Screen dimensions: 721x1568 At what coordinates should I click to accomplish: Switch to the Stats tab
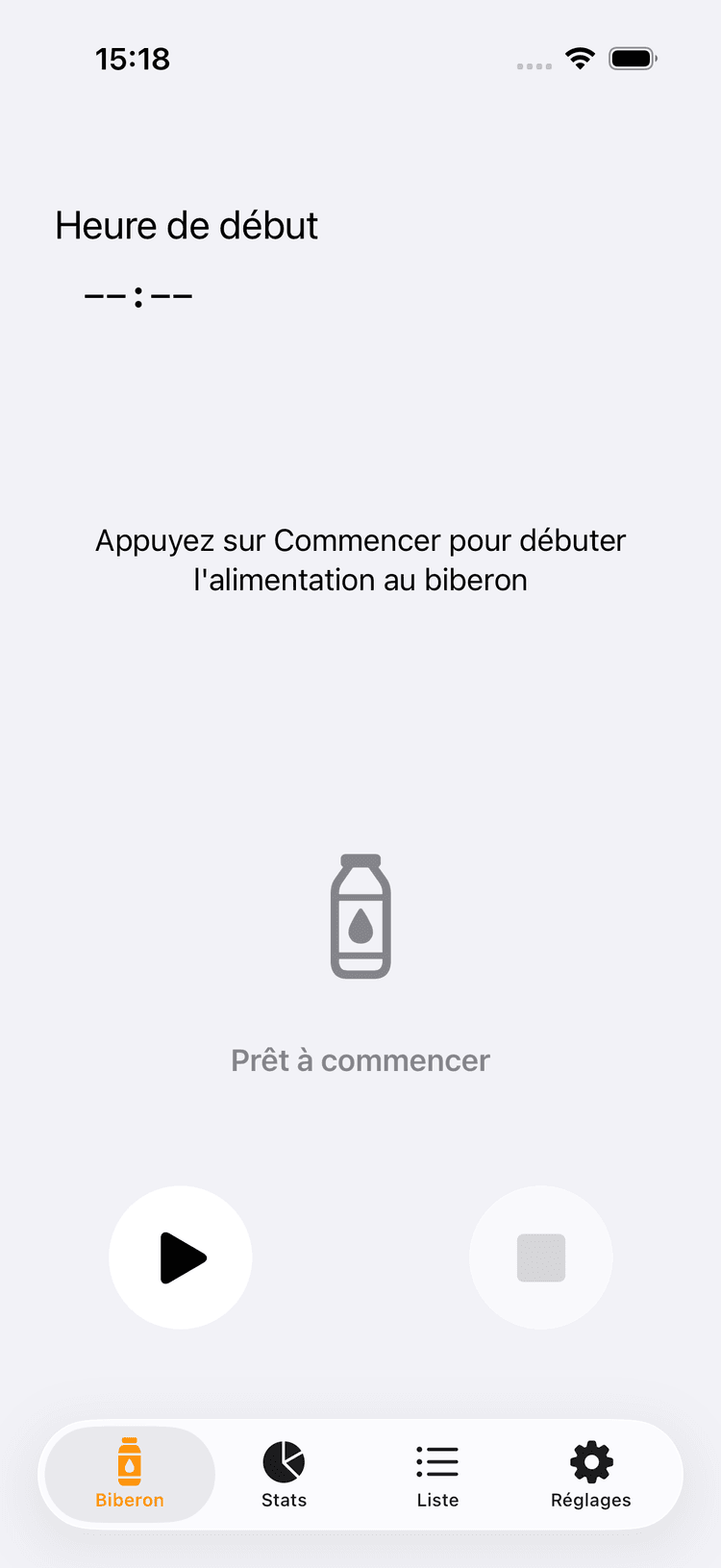coord(284,1475)
